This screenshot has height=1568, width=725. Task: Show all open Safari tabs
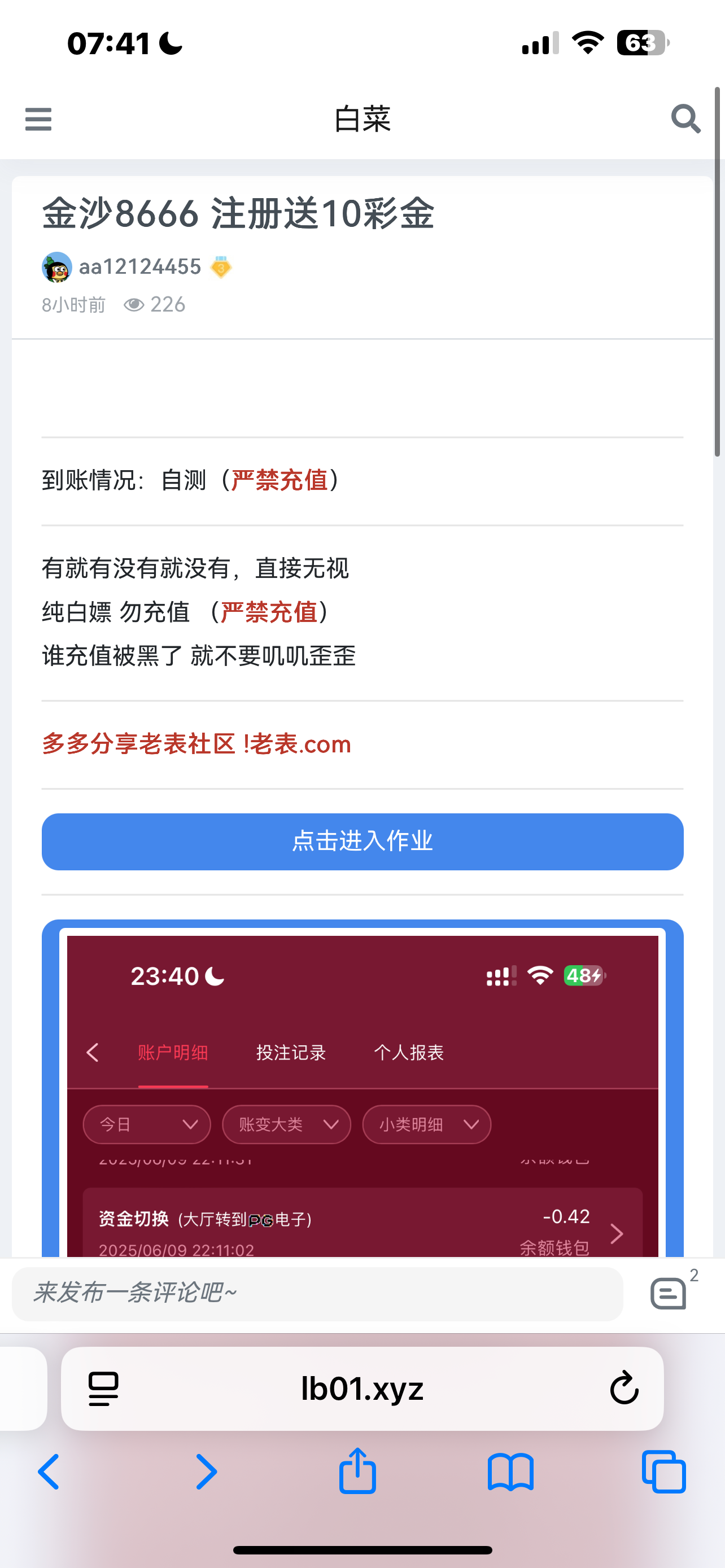pos(663,1472)
